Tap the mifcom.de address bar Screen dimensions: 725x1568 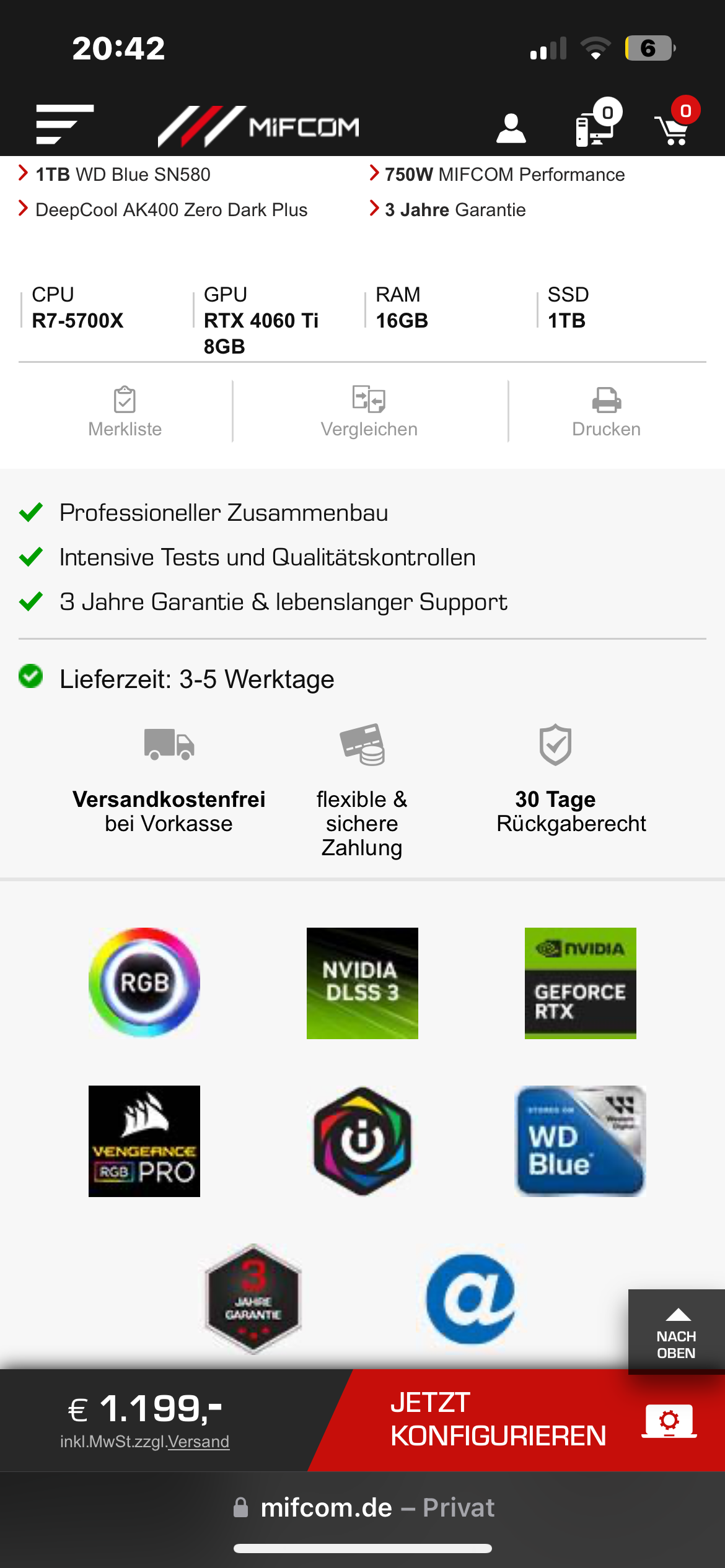coord(362,1507)
